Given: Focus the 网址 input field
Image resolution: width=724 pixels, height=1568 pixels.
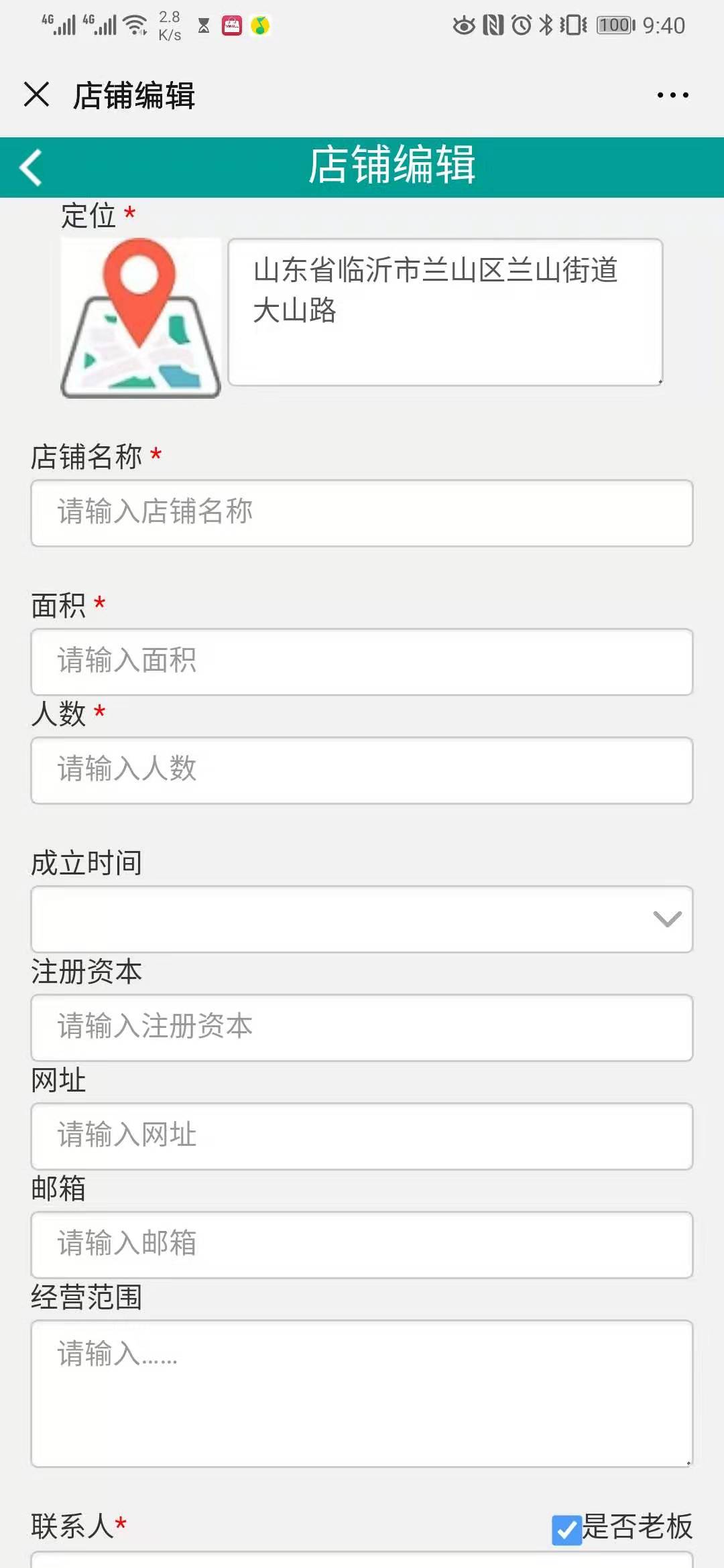Looking at the screenshot, I should click(x=362, y=1136).
